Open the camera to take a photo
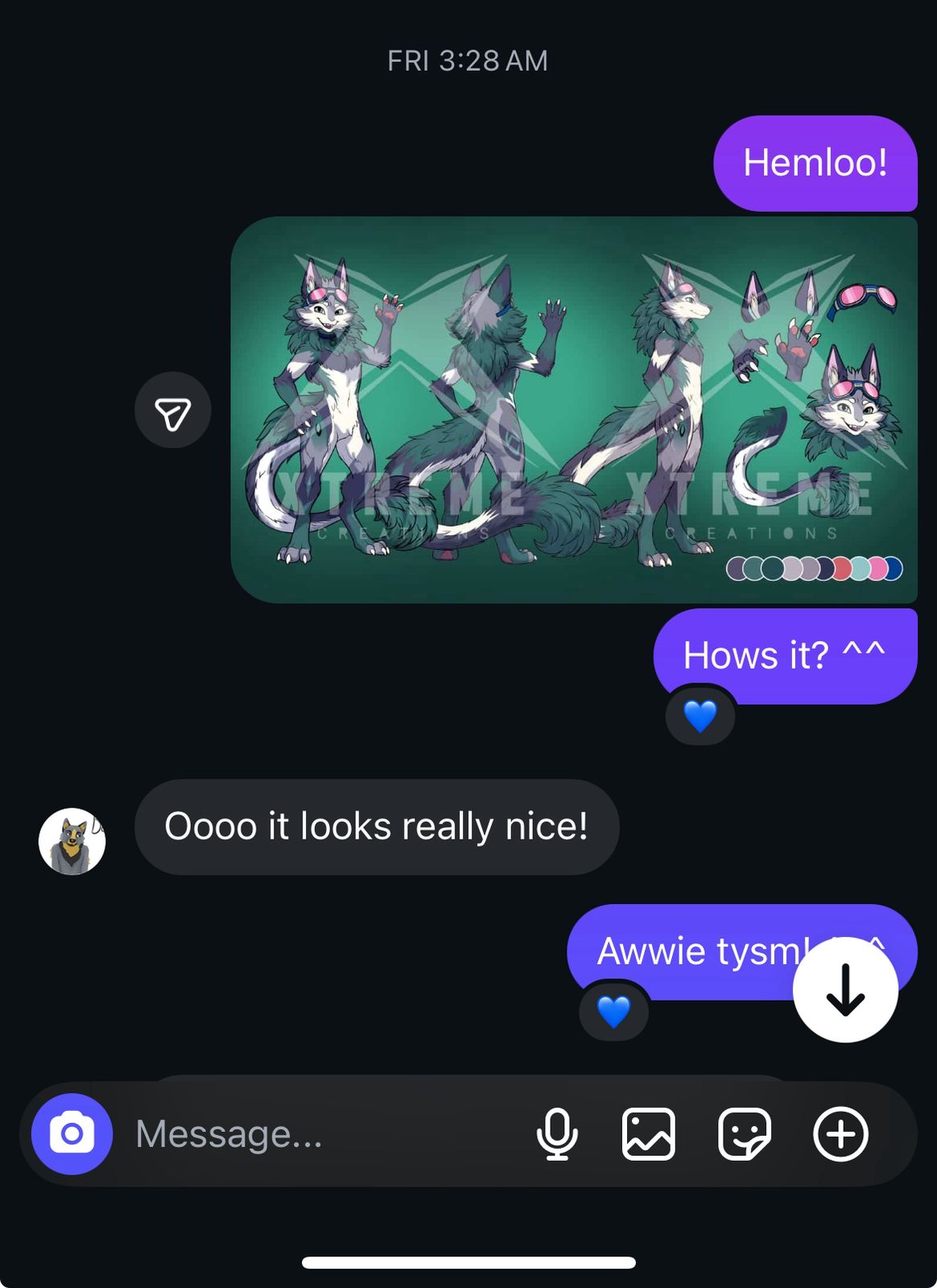This screenshot has height=1288, width=937. [x=73, y=1135]
